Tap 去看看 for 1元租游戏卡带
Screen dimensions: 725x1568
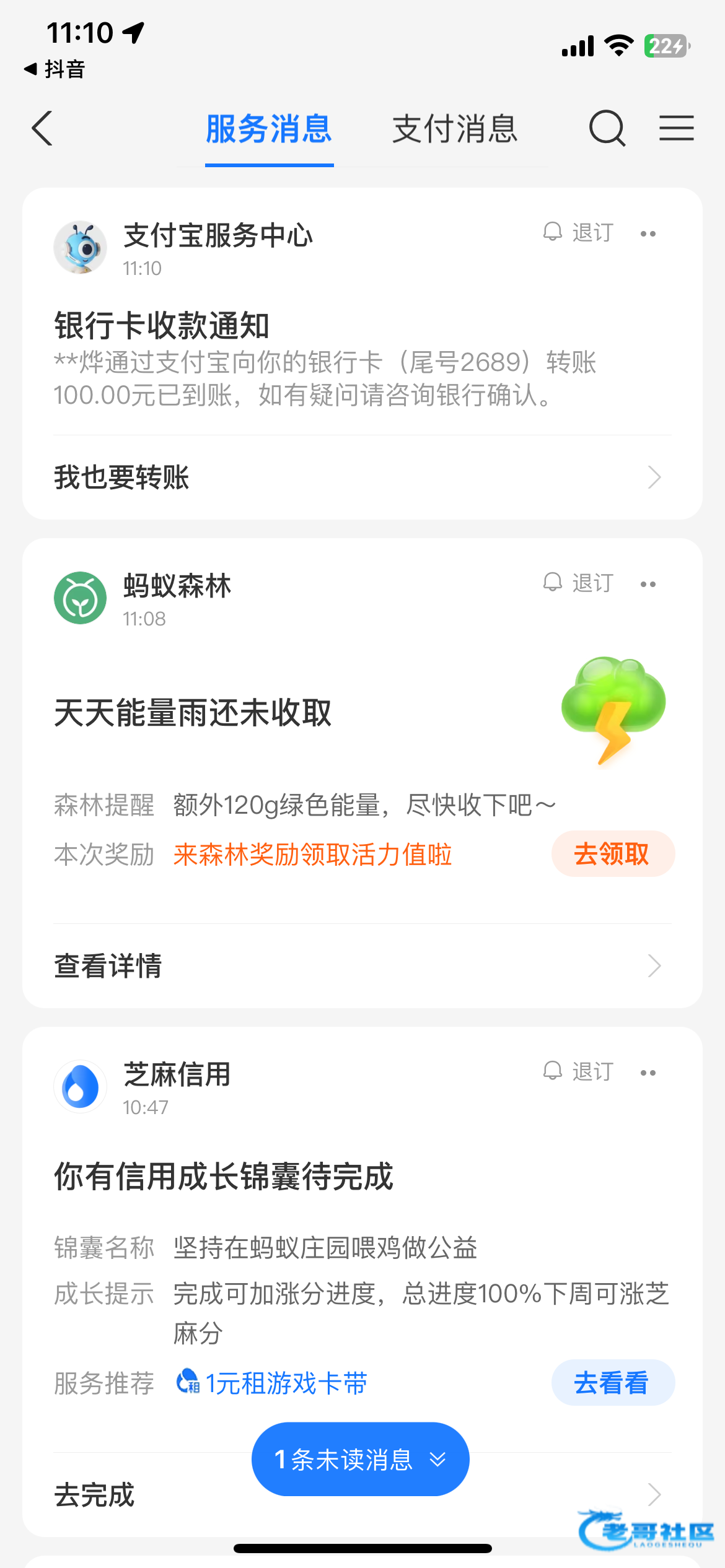(612, 1383)
